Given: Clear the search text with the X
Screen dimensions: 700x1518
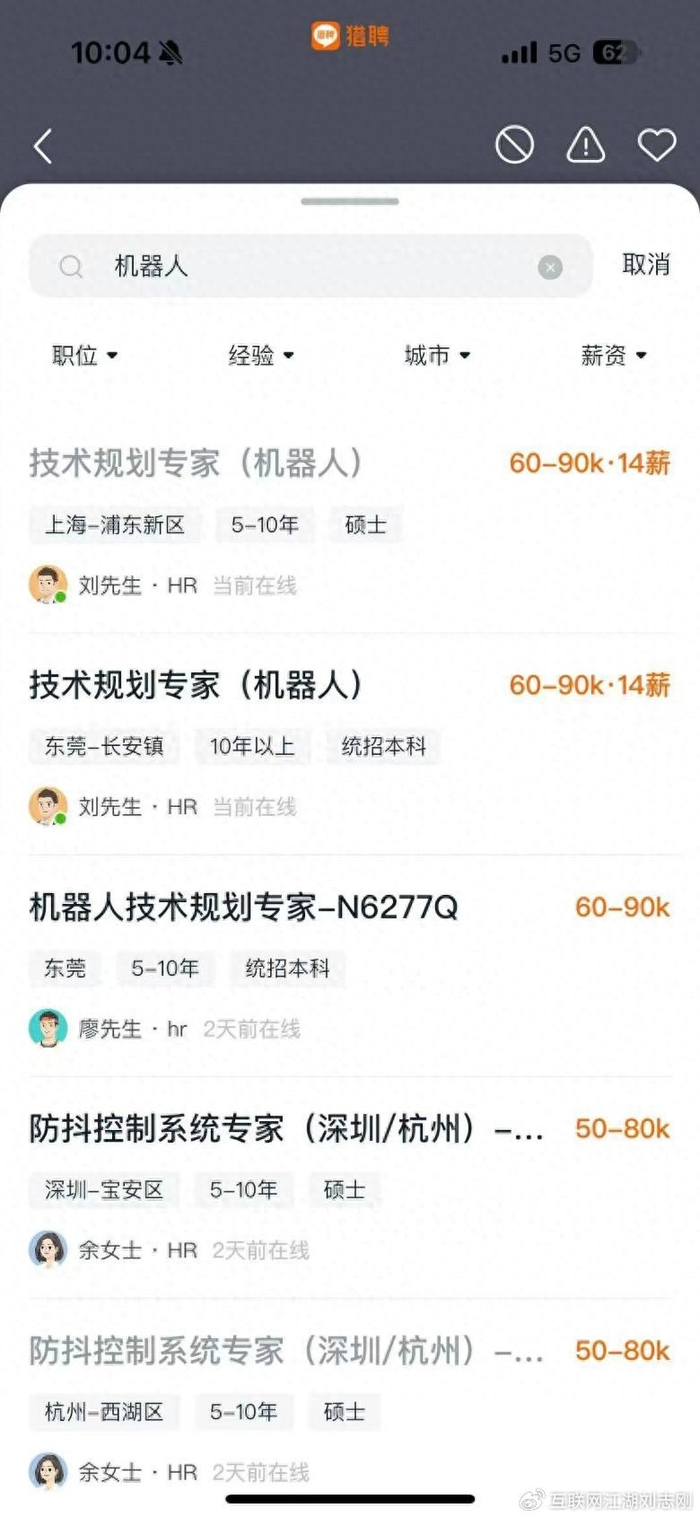Looking at the screenshot, I should tap(550, 267).
